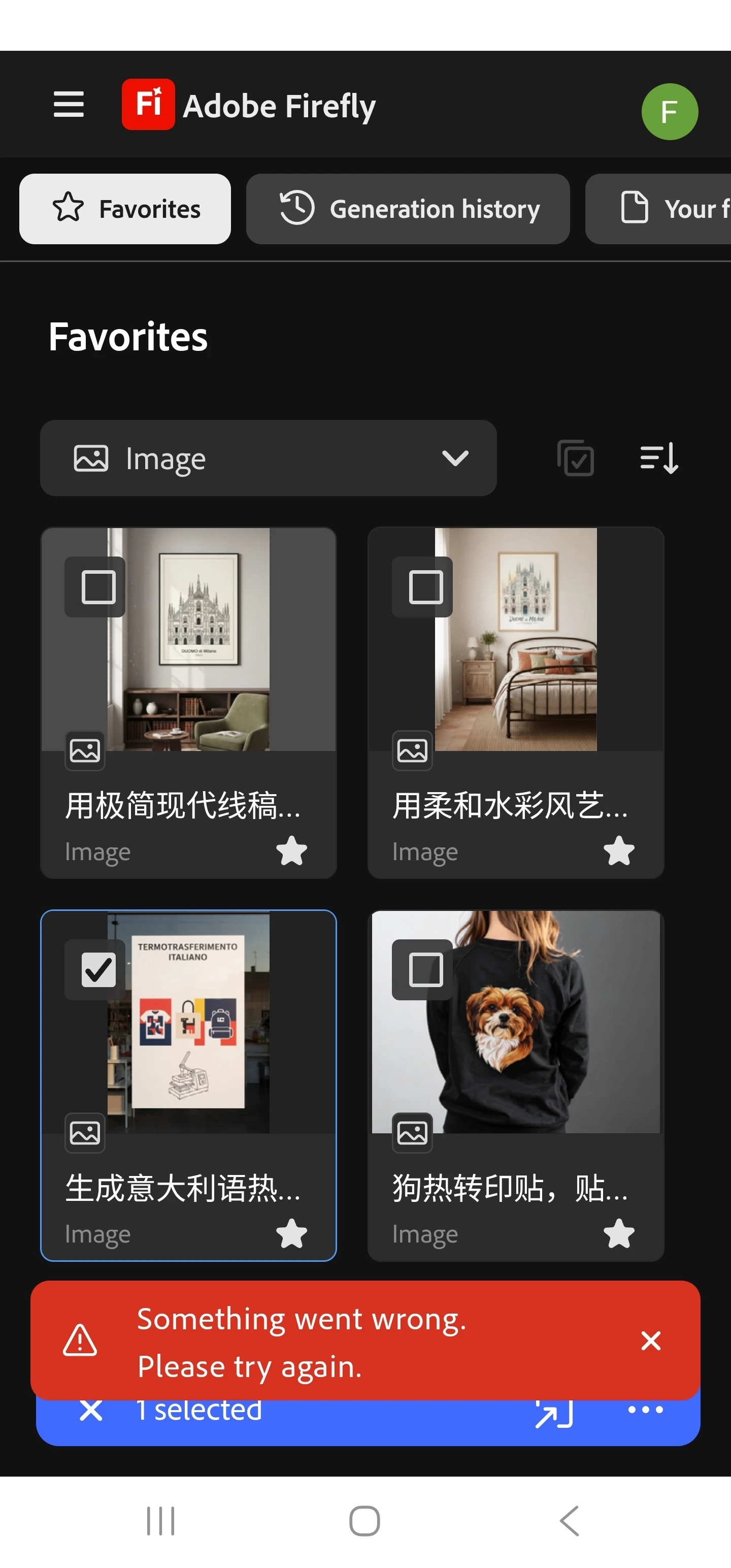Open the hamburger navigation menu
Image resolution: width=731 pixels, height=1568 pixels.
pyautogui.click(x=68, y=105)
